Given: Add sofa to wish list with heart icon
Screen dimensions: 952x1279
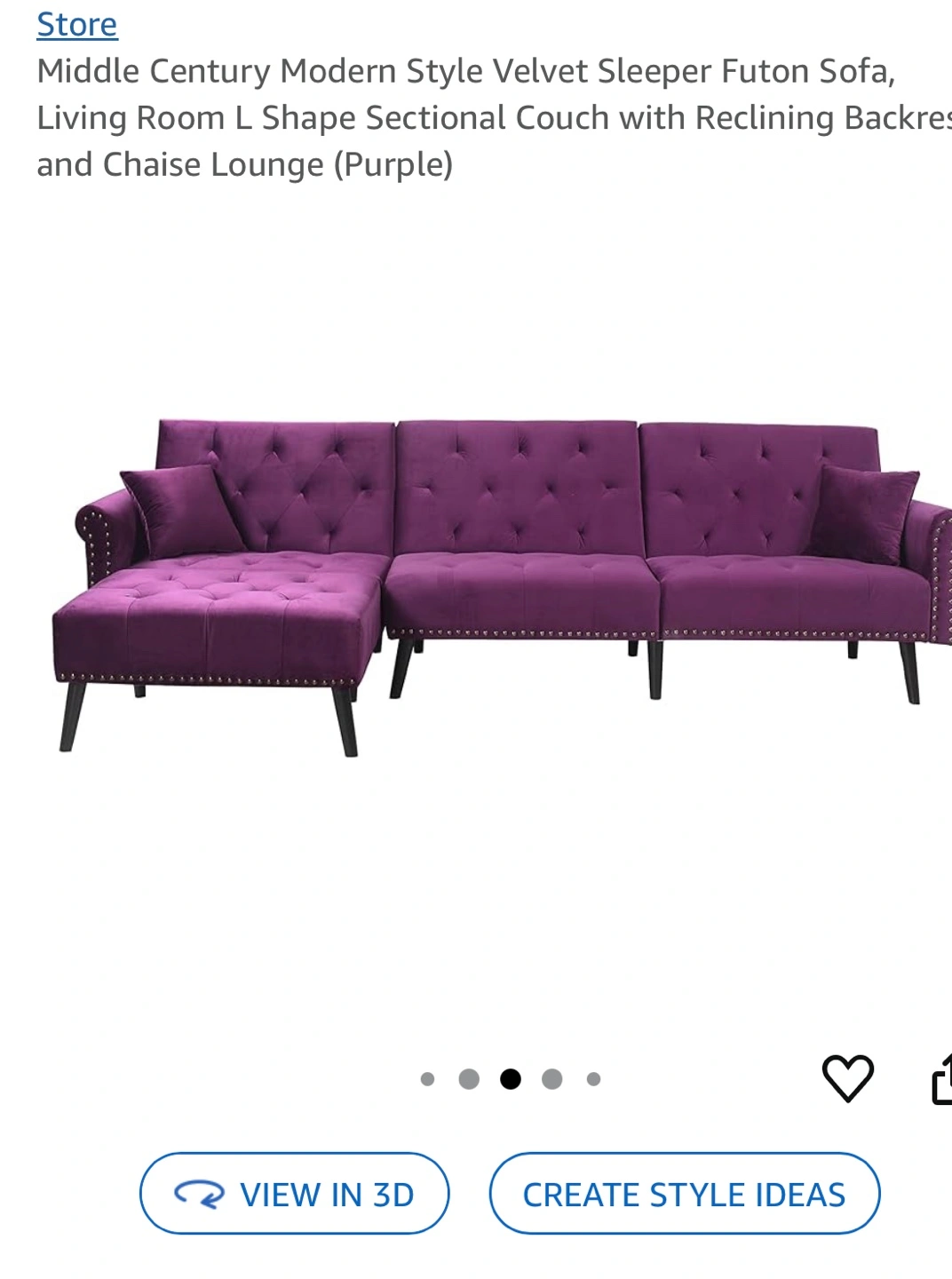Looking at the screenshot, I should tap(848, 1078).
